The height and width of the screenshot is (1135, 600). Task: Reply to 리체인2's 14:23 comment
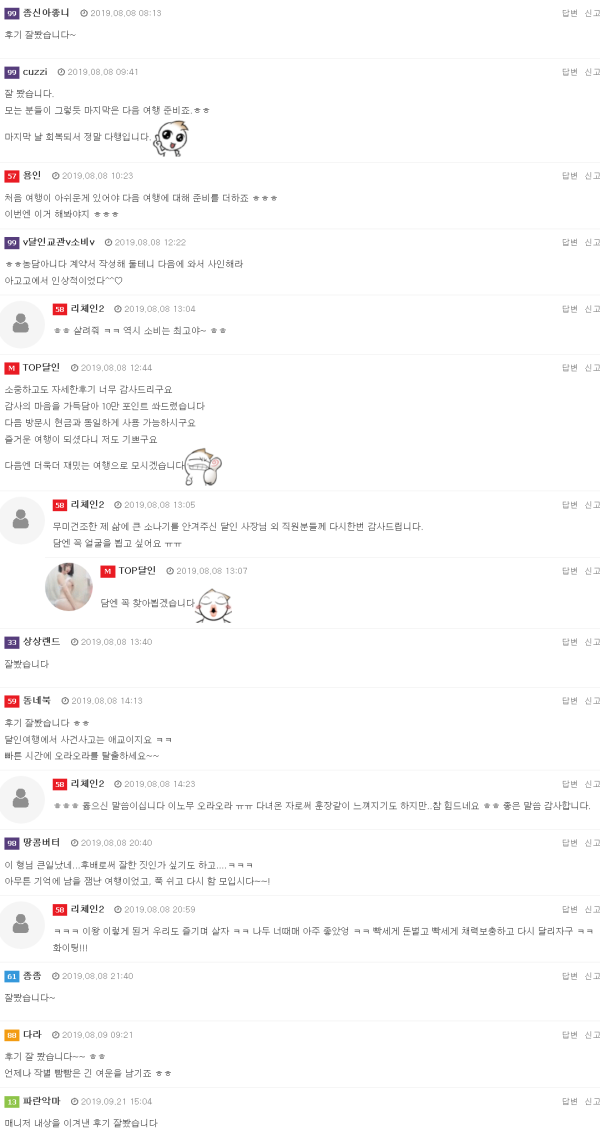point(569,783)
